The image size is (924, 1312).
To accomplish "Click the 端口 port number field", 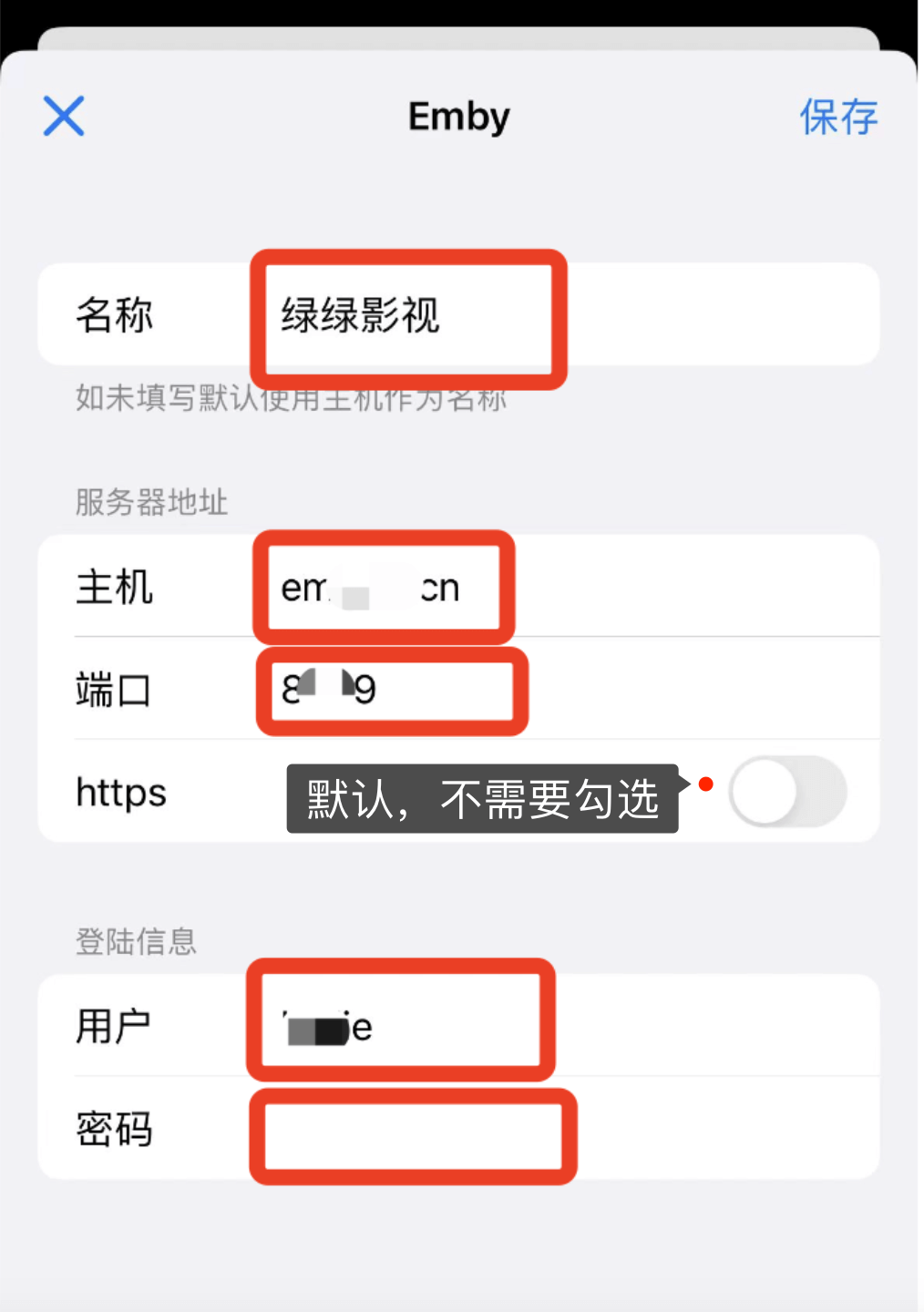I will click(x=392, y=691).
